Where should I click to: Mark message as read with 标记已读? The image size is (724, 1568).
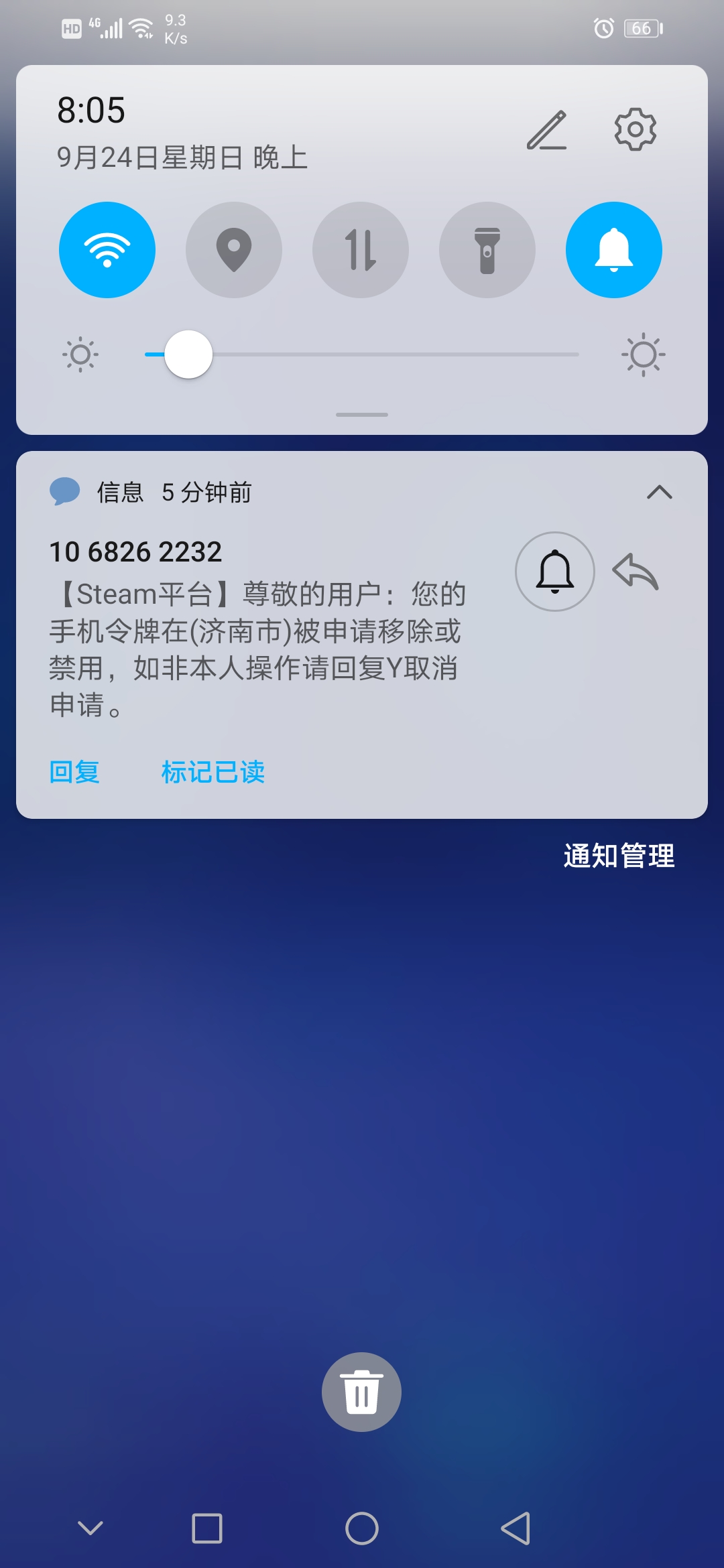213,772
